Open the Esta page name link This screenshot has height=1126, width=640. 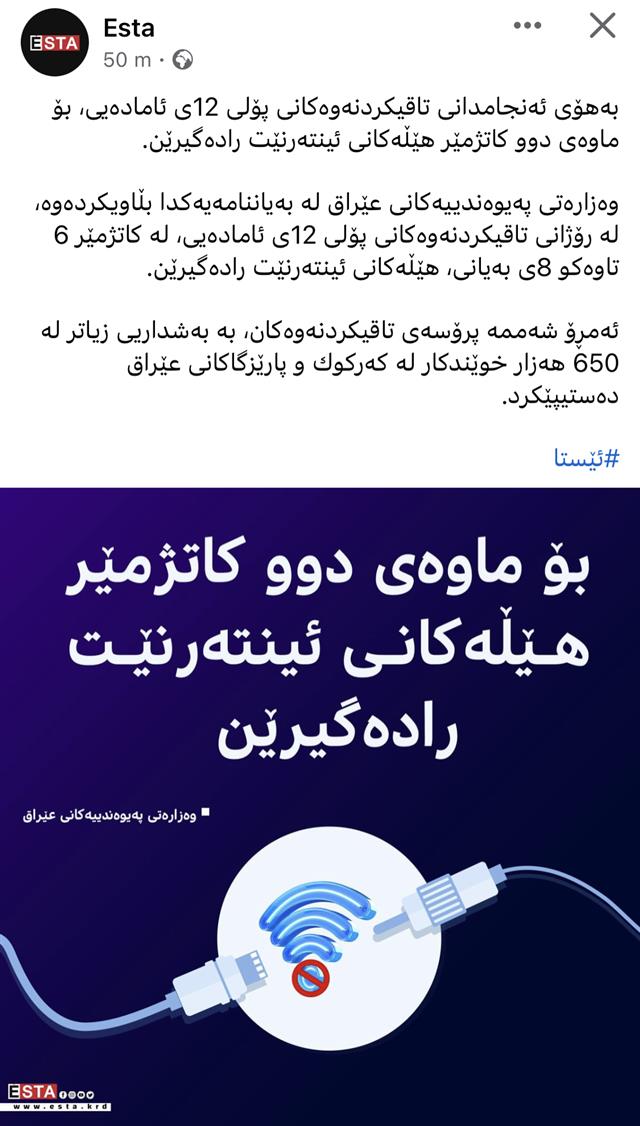click(x=128, y=27)
